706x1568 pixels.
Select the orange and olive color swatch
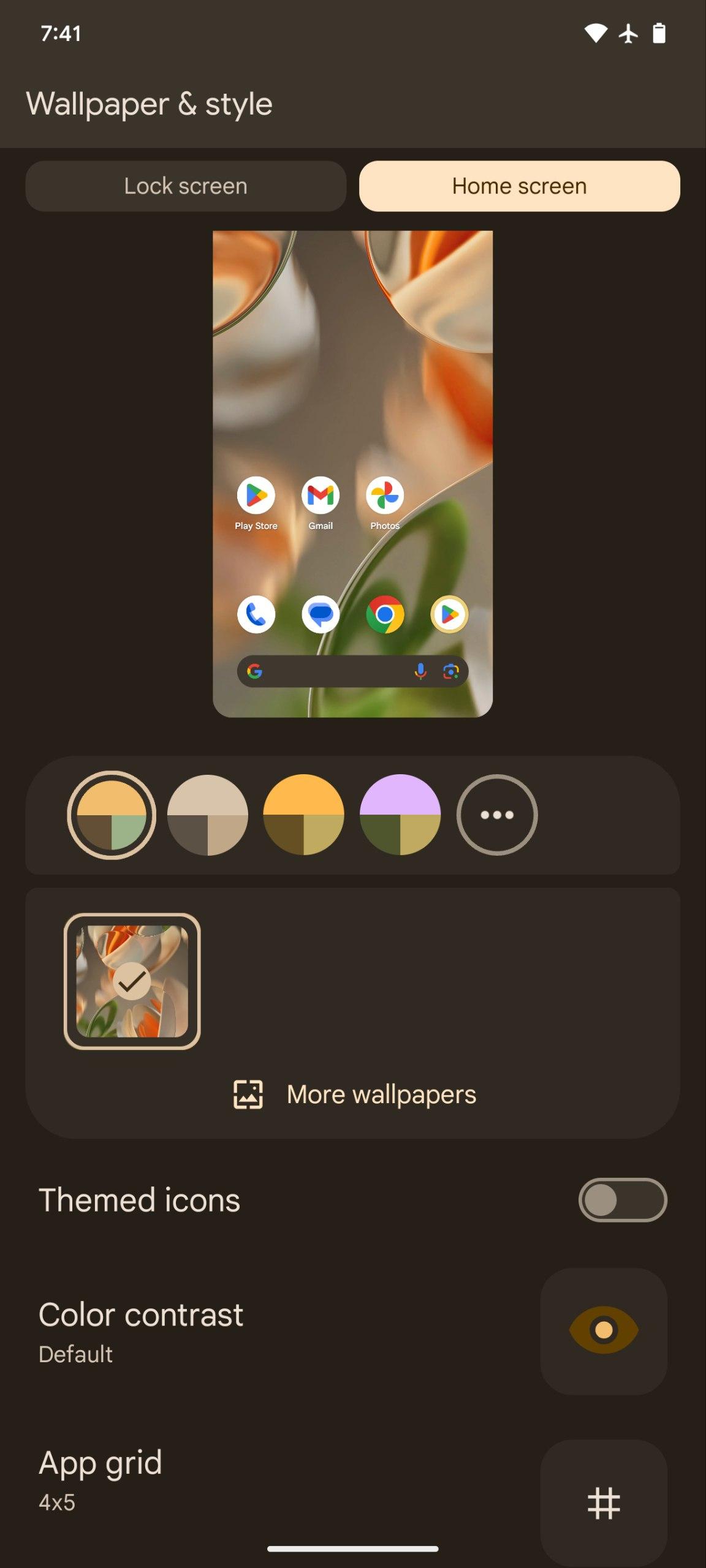point(304,815)
